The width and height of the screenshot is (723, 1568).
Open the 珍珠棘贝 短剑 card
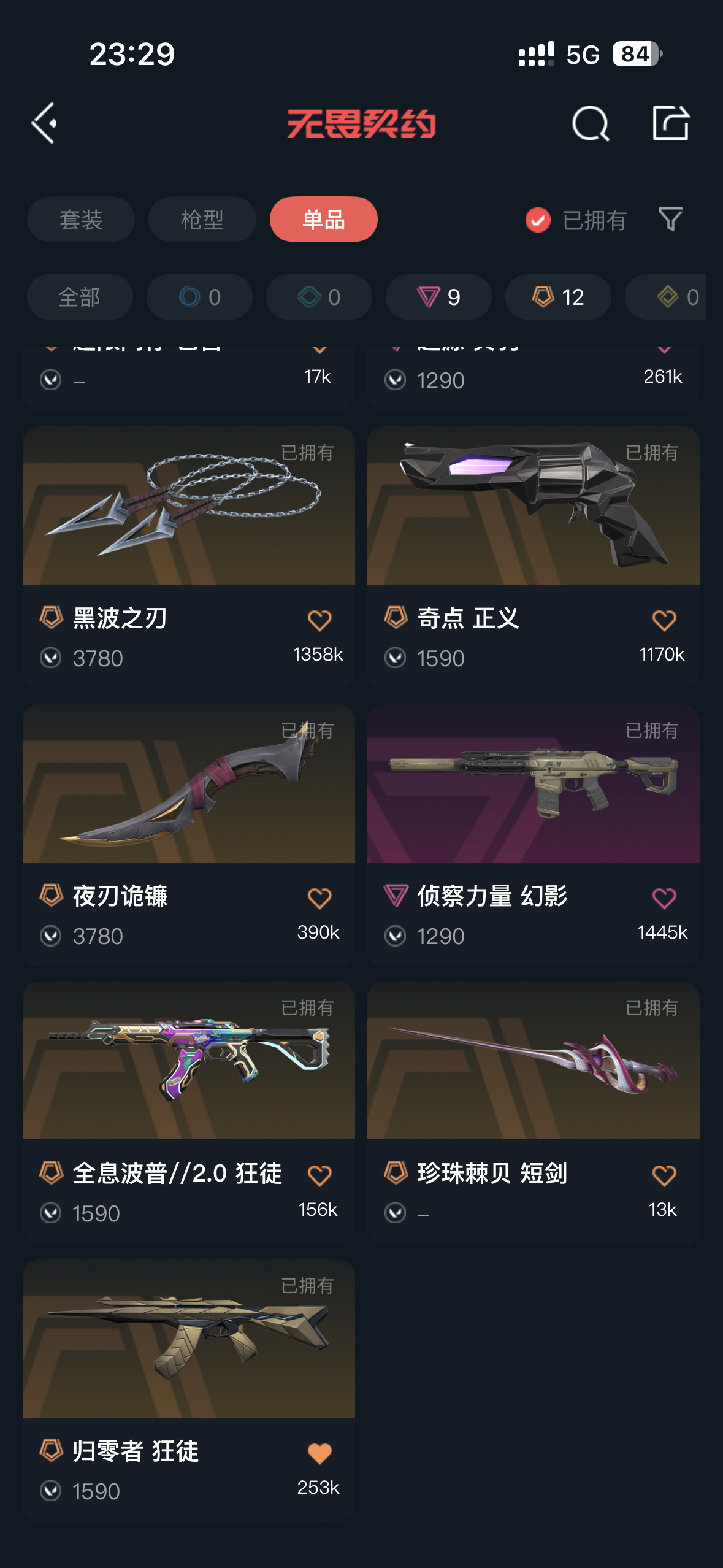tap(534, 1113)
